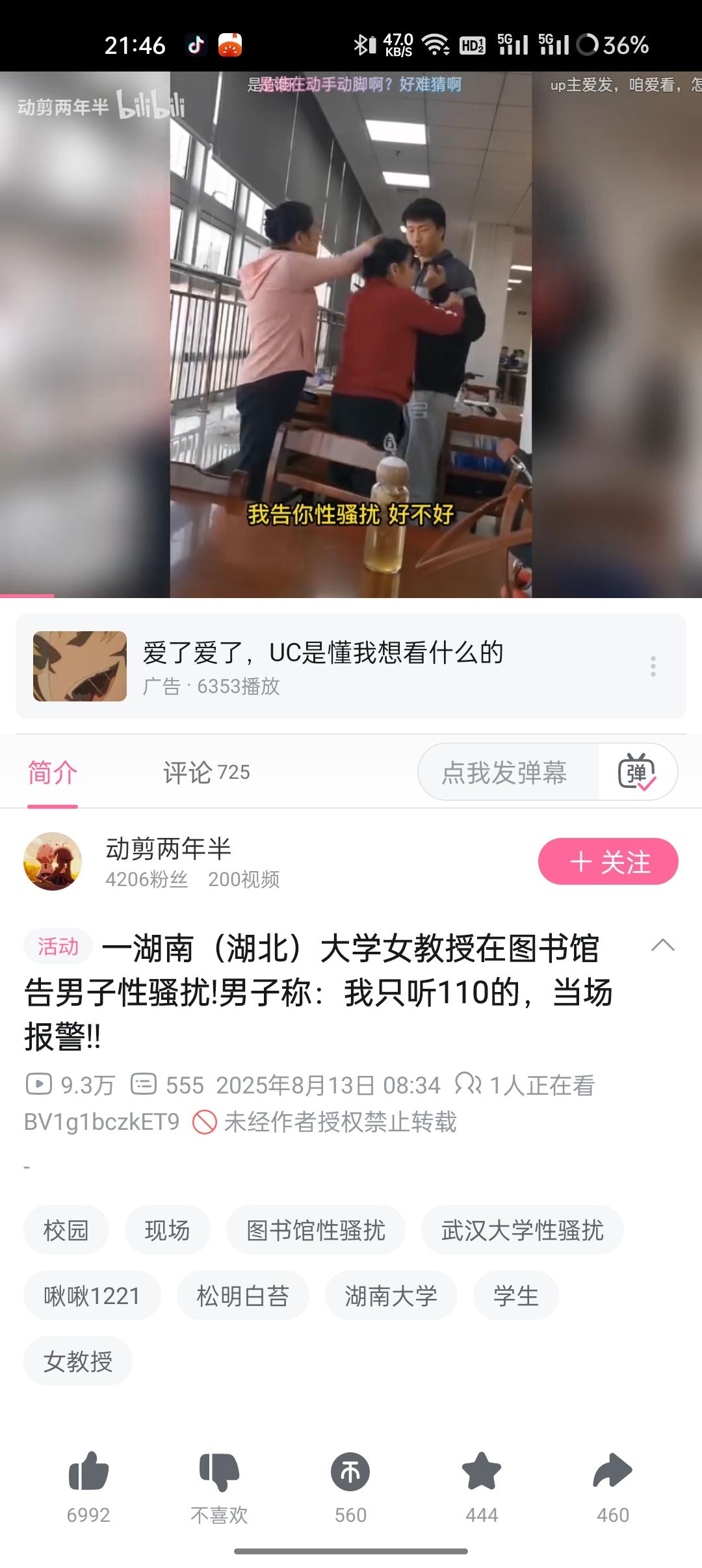Collapse the video title details

coord(662,945)
